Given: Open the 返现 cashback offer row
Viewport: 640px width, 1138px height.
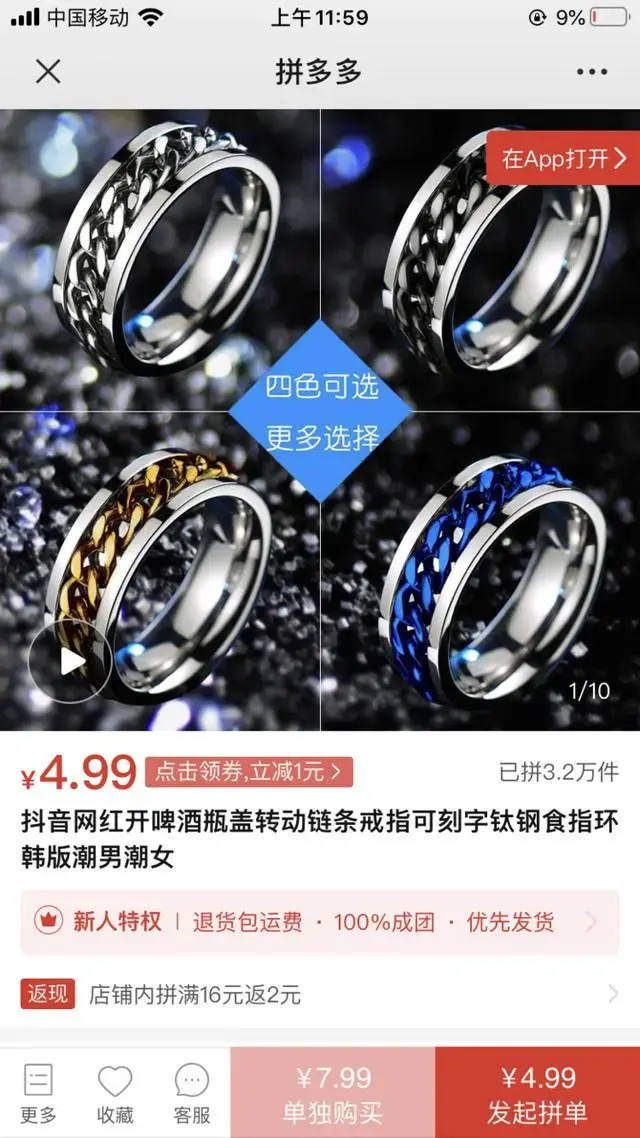Looking at the screenshot, I should point(320,994).
